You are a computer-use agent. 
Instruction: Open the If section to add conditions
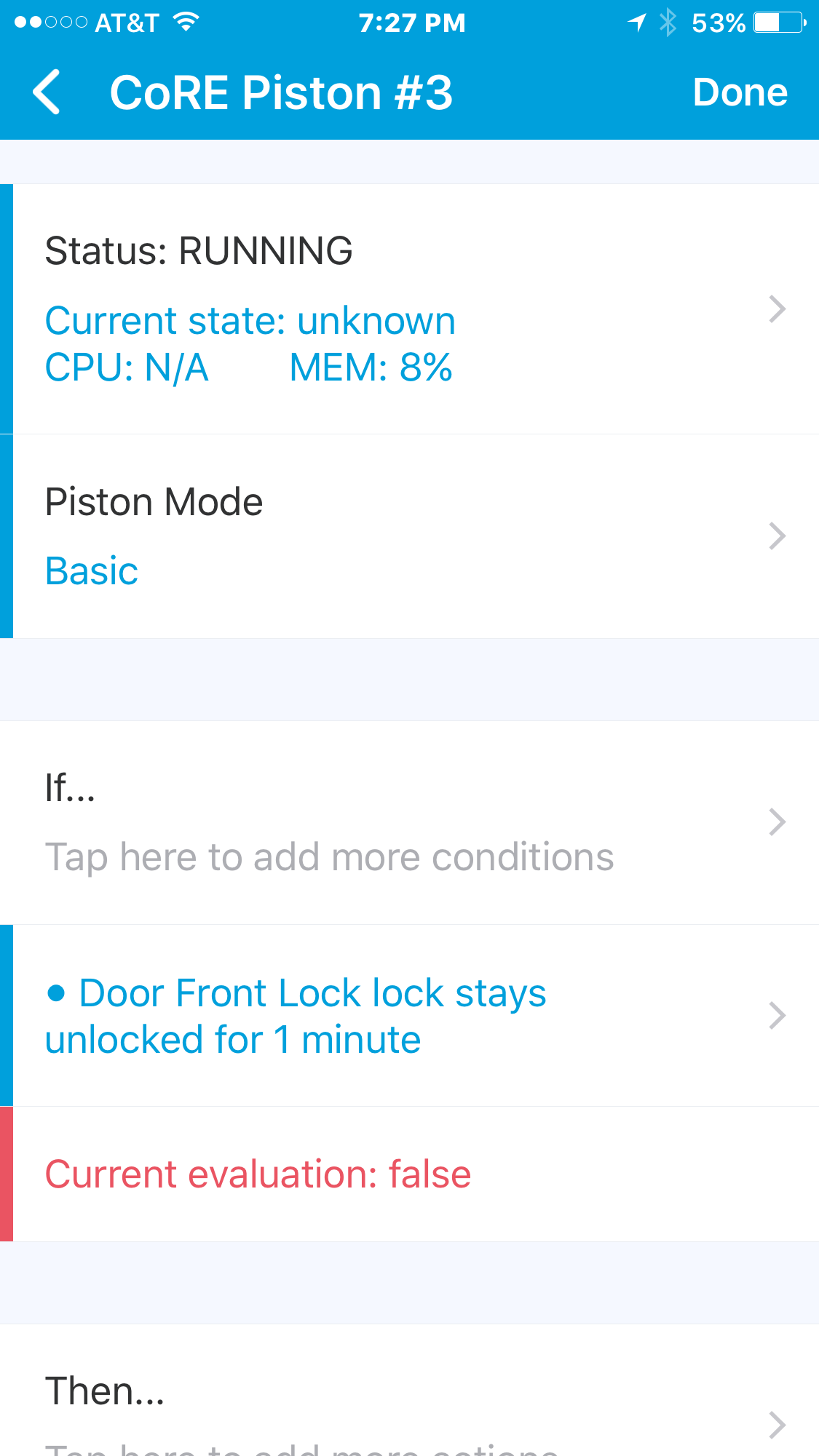tap(409, 822)
